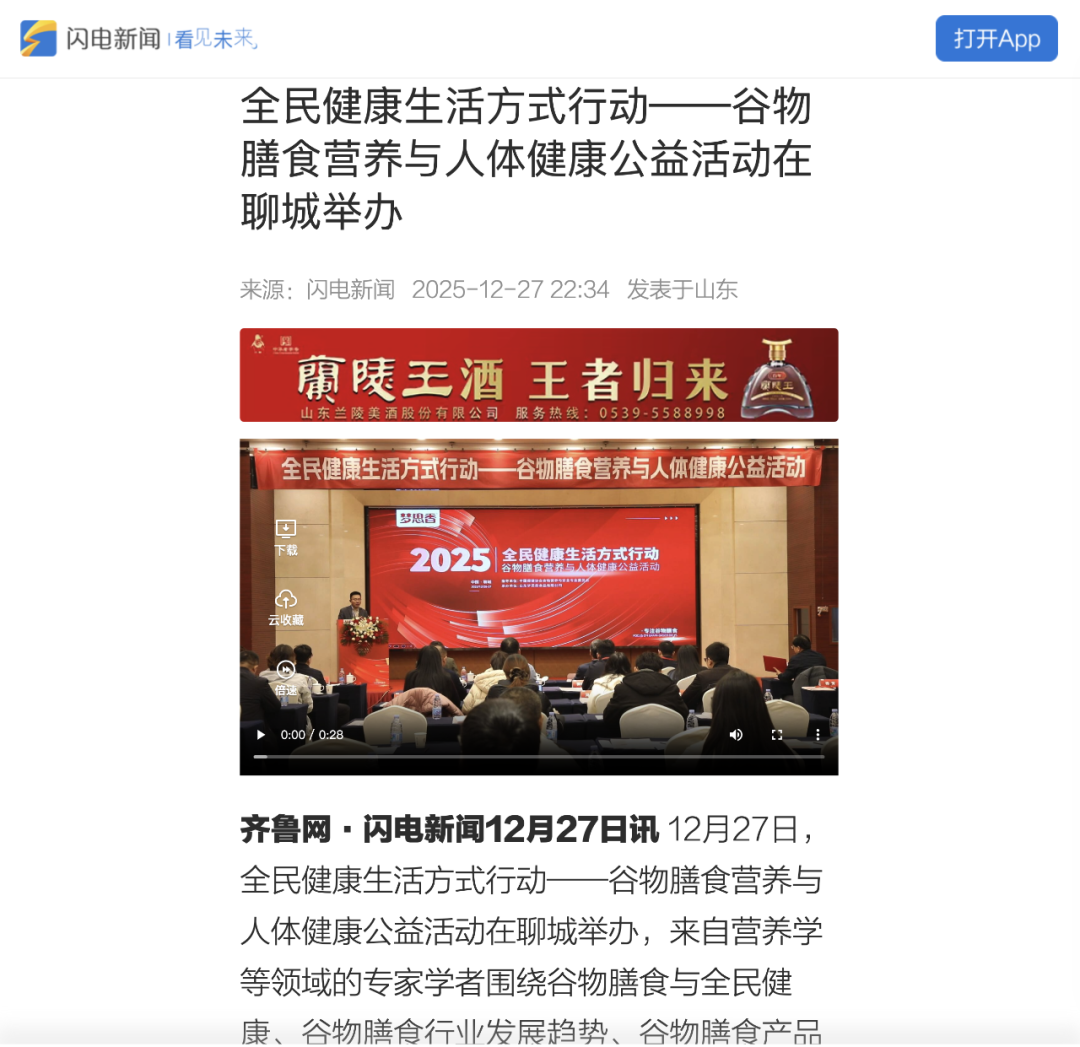Mute the video sound
Screen dimensions: 1080x1047
click(x=736, y=735)
